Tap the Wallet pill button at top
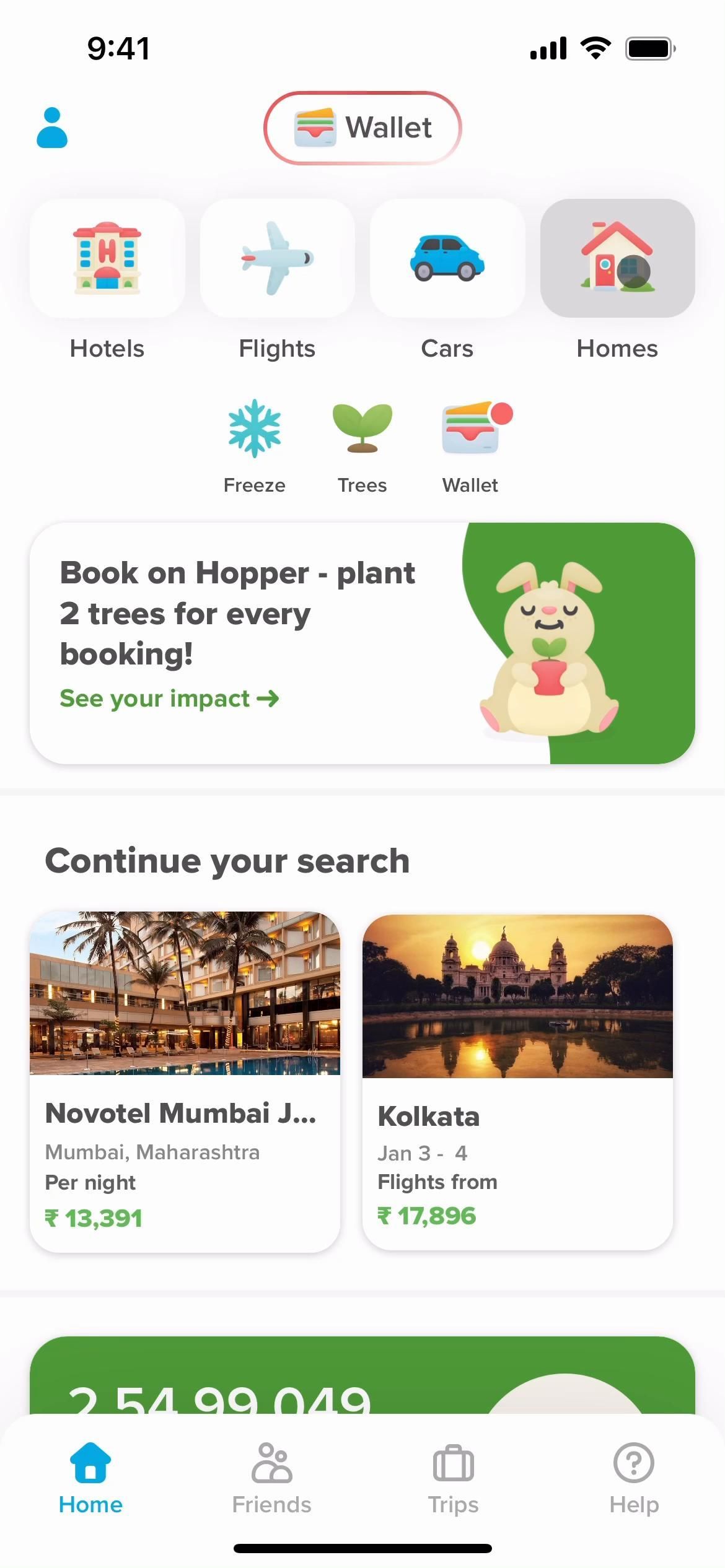Viewport: 725px width, 1568px height. click(x=362, y=128)
